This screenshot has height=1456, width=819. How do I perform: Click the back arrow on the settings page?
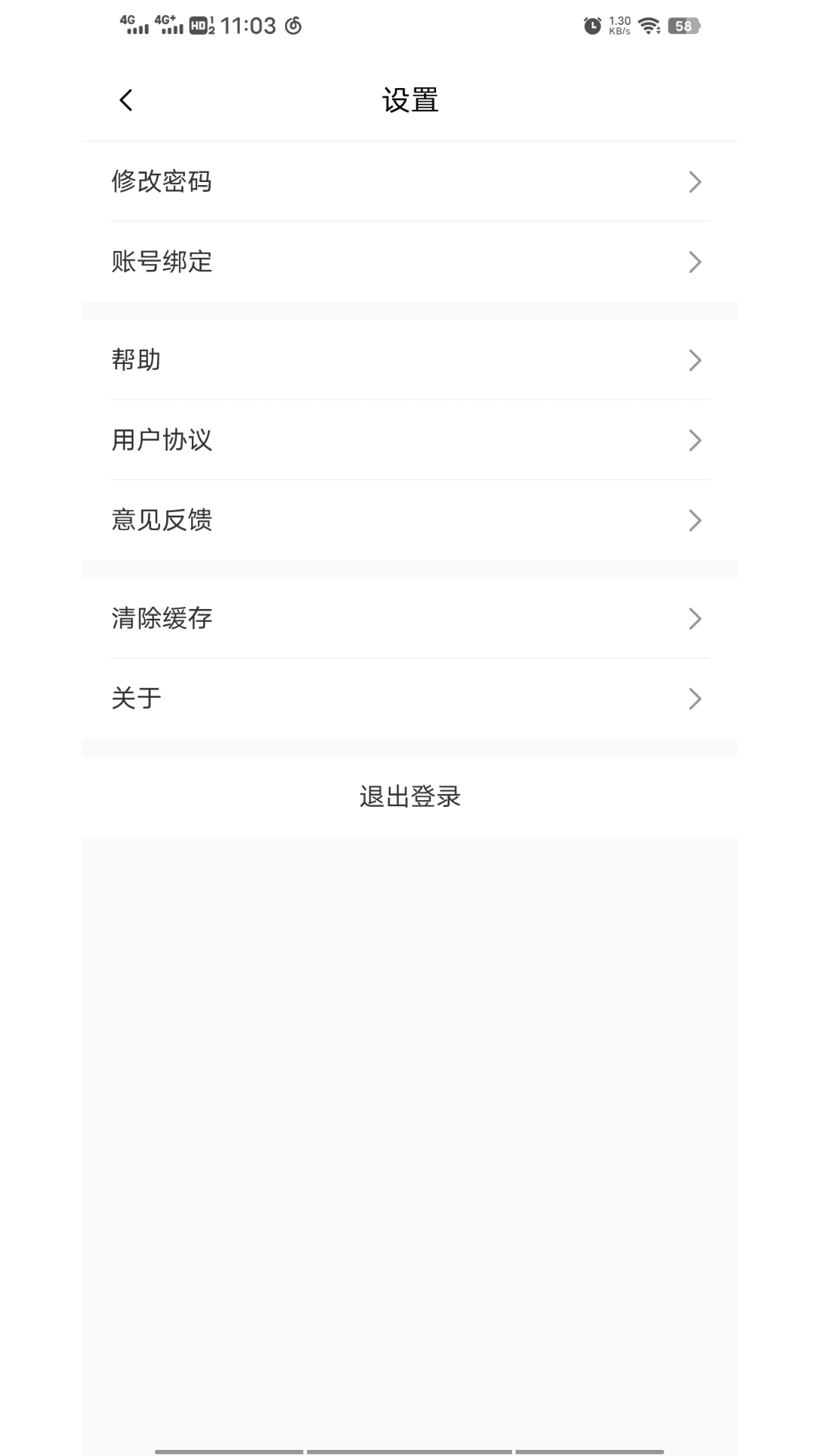click(x=124, y=99)
